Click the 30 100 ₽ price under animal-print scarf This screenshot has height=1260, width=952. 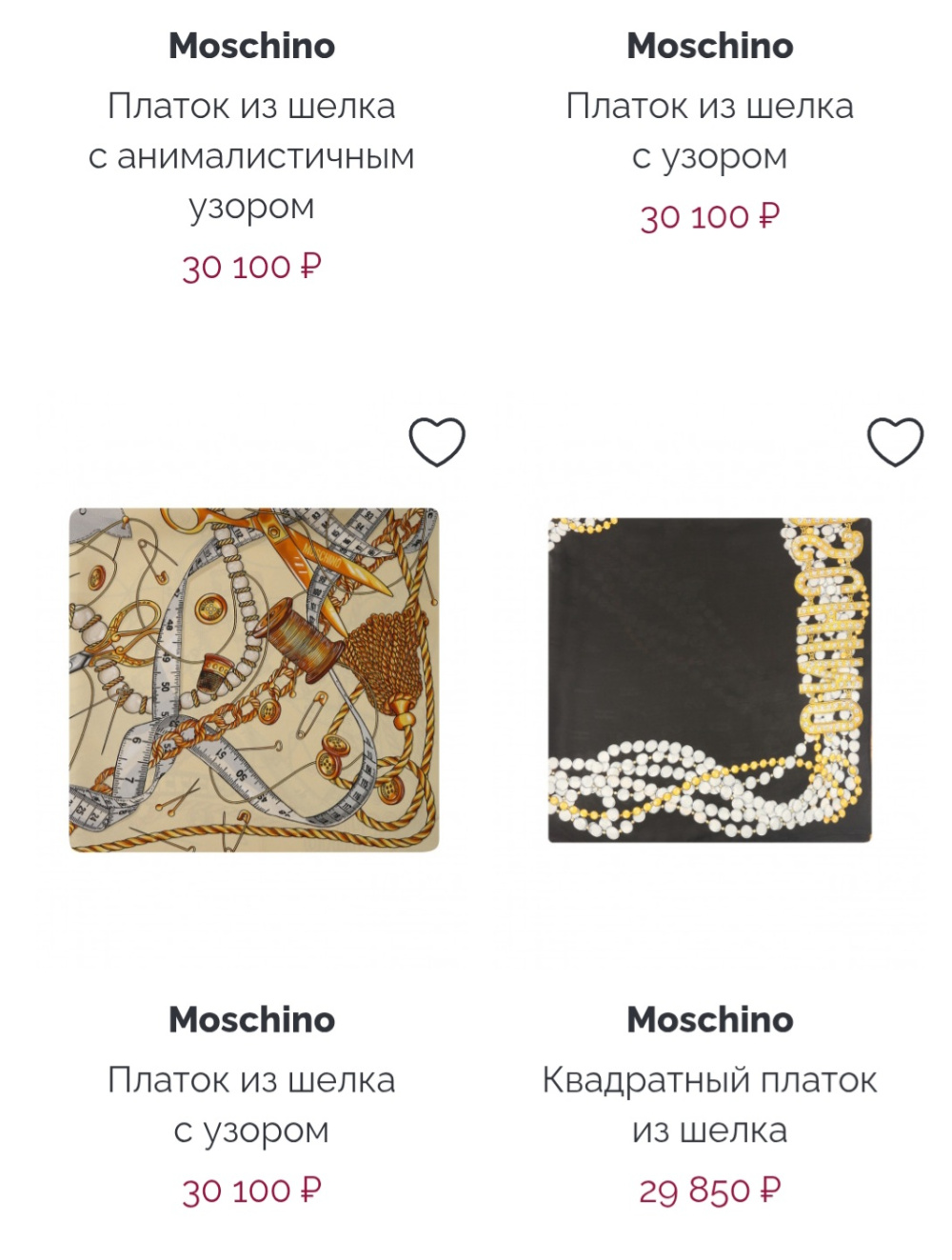click(x=253, y=266)
